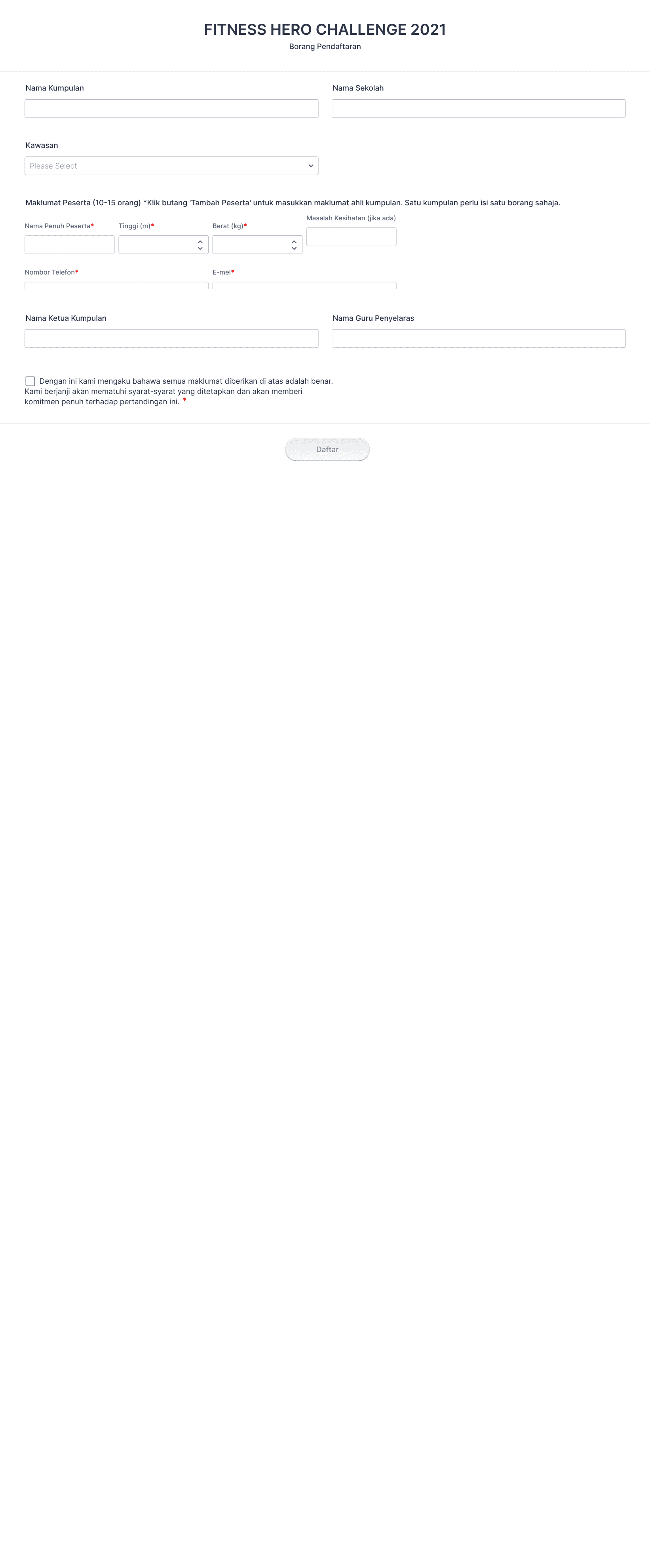The image size is (650, 1568).
Task: Submit form with Daftar button
Action: point(327,449)
